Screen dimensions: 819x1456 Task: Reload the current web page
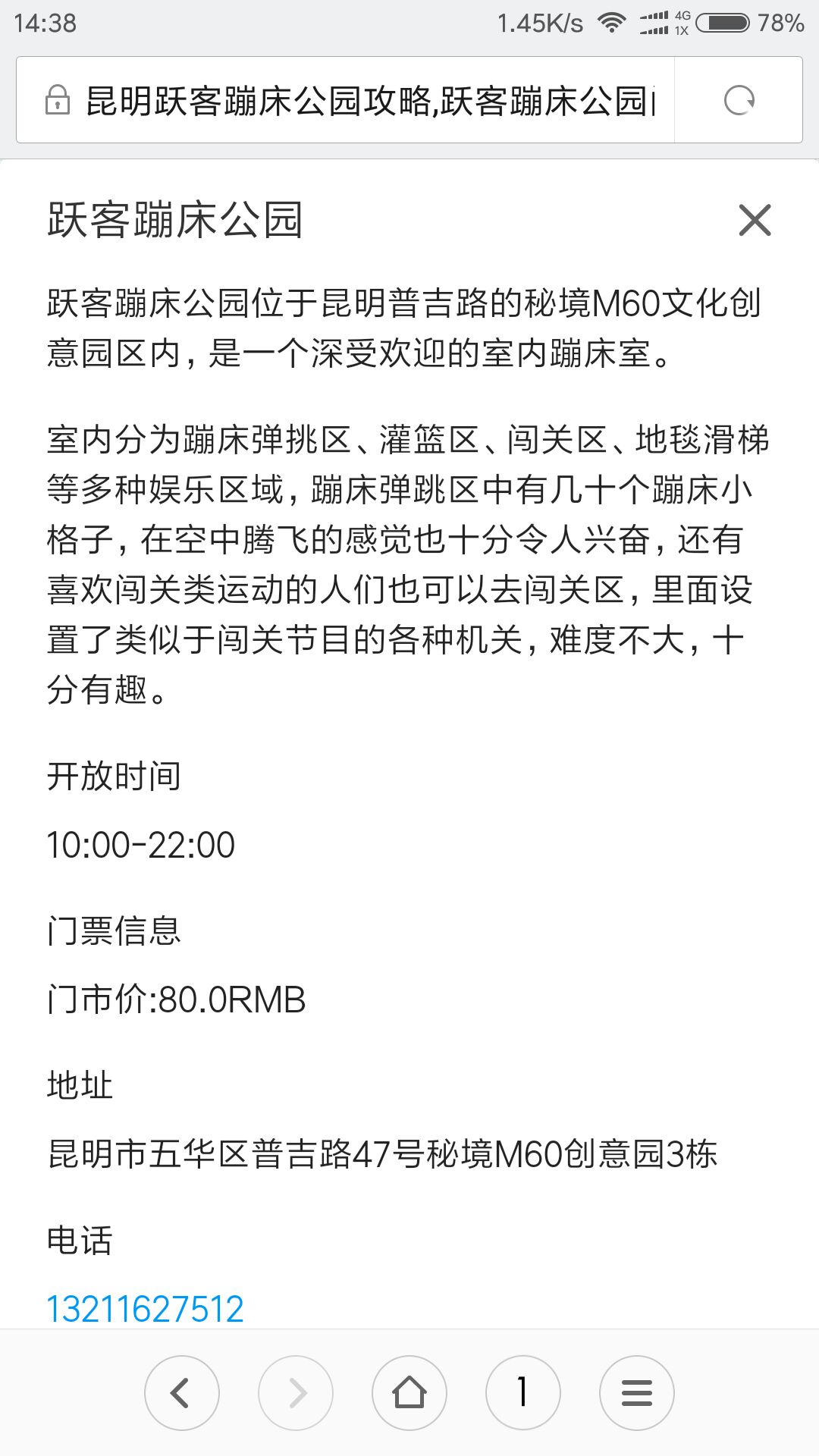pos(739,100)
